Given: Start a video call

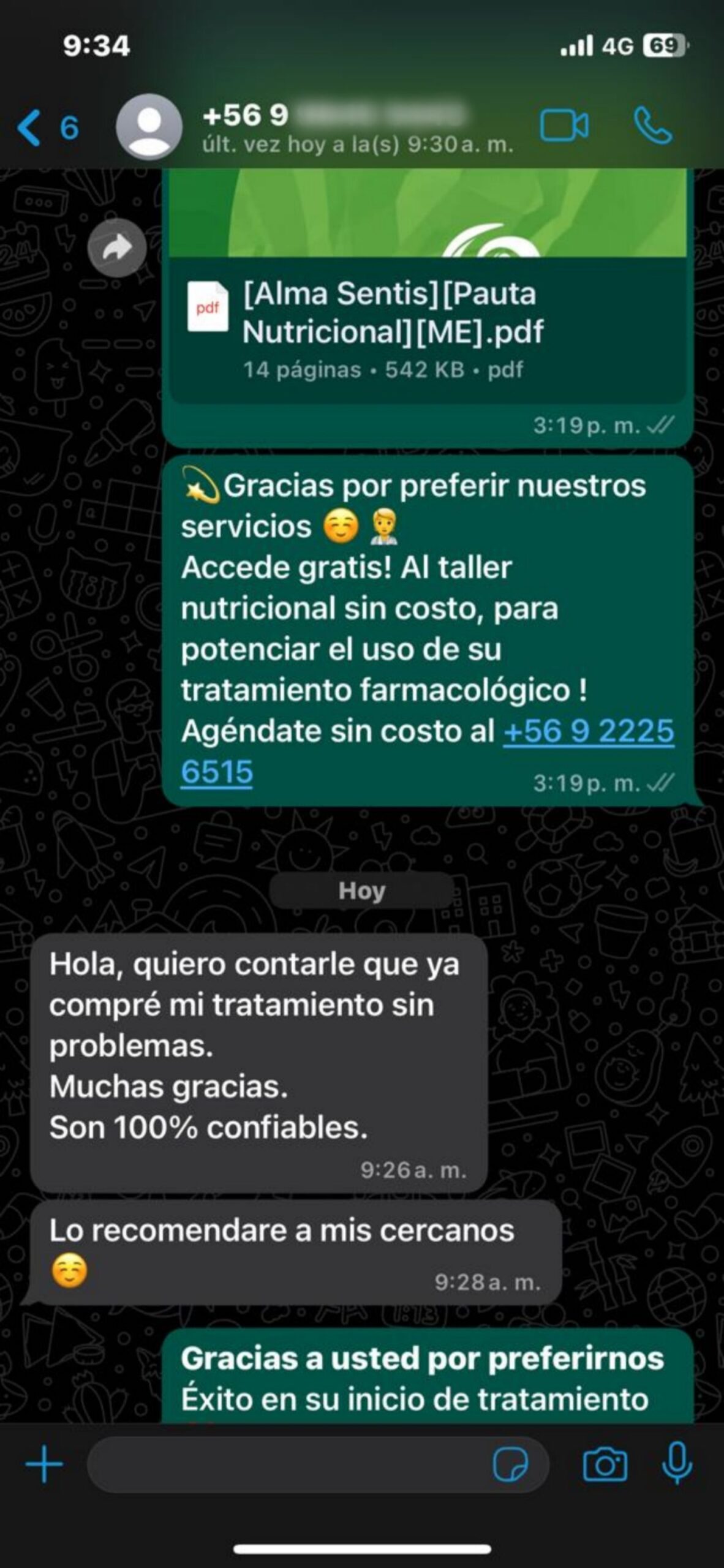Looking at the screenshot, I should click(x=564, y=127).
